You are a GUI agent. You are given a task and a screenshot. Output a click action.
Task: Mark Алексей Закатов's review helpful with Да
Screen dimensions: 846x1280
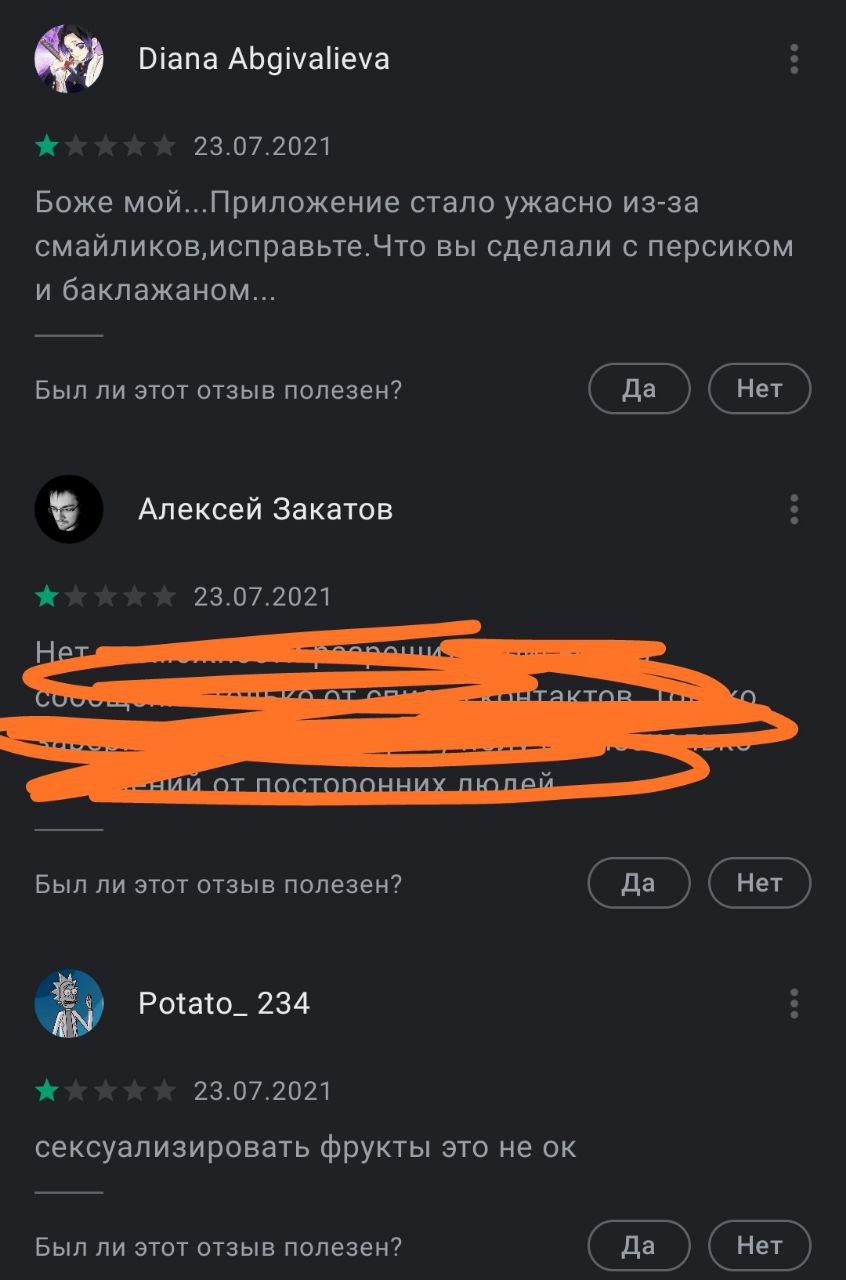(639, 883)
